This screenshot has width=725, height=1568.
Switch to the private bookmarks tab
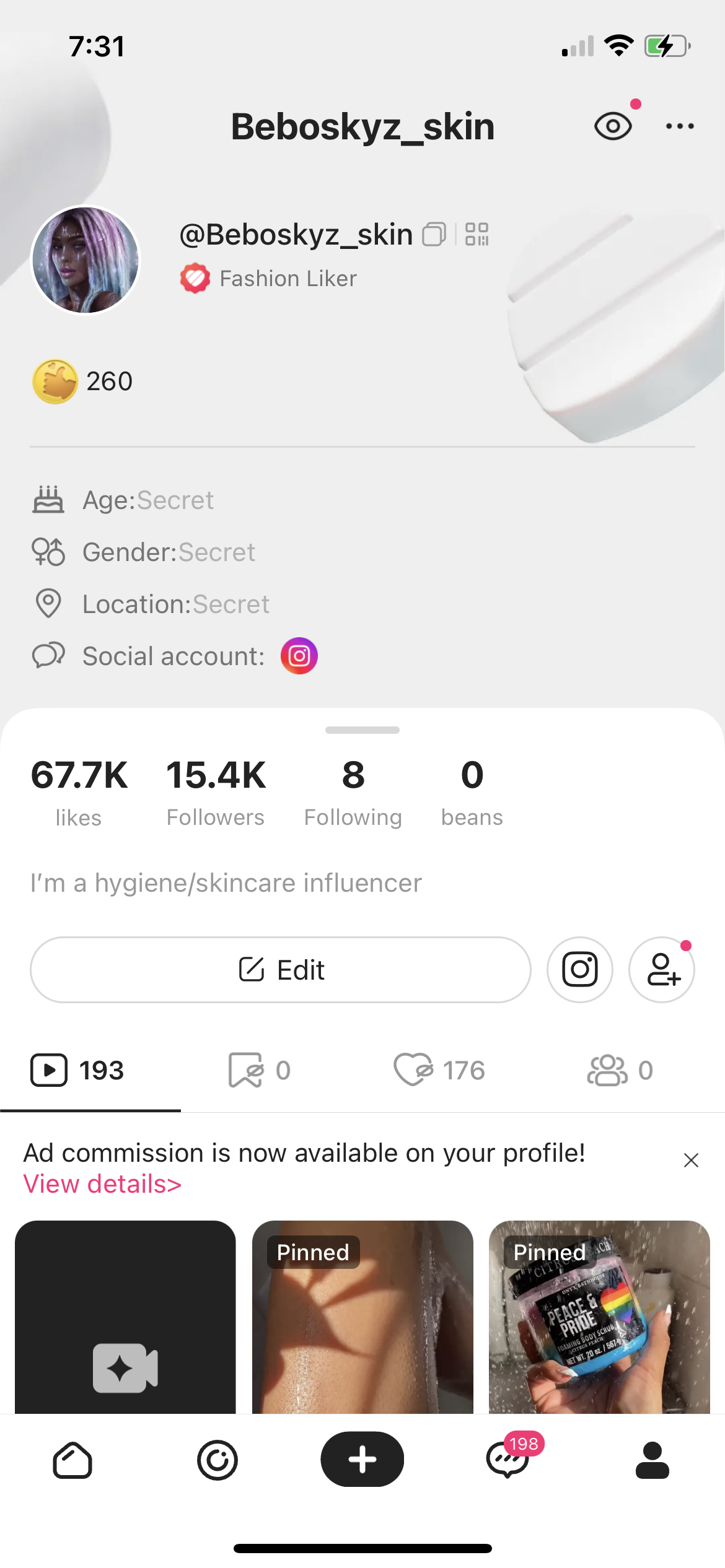coord(259,1070)
